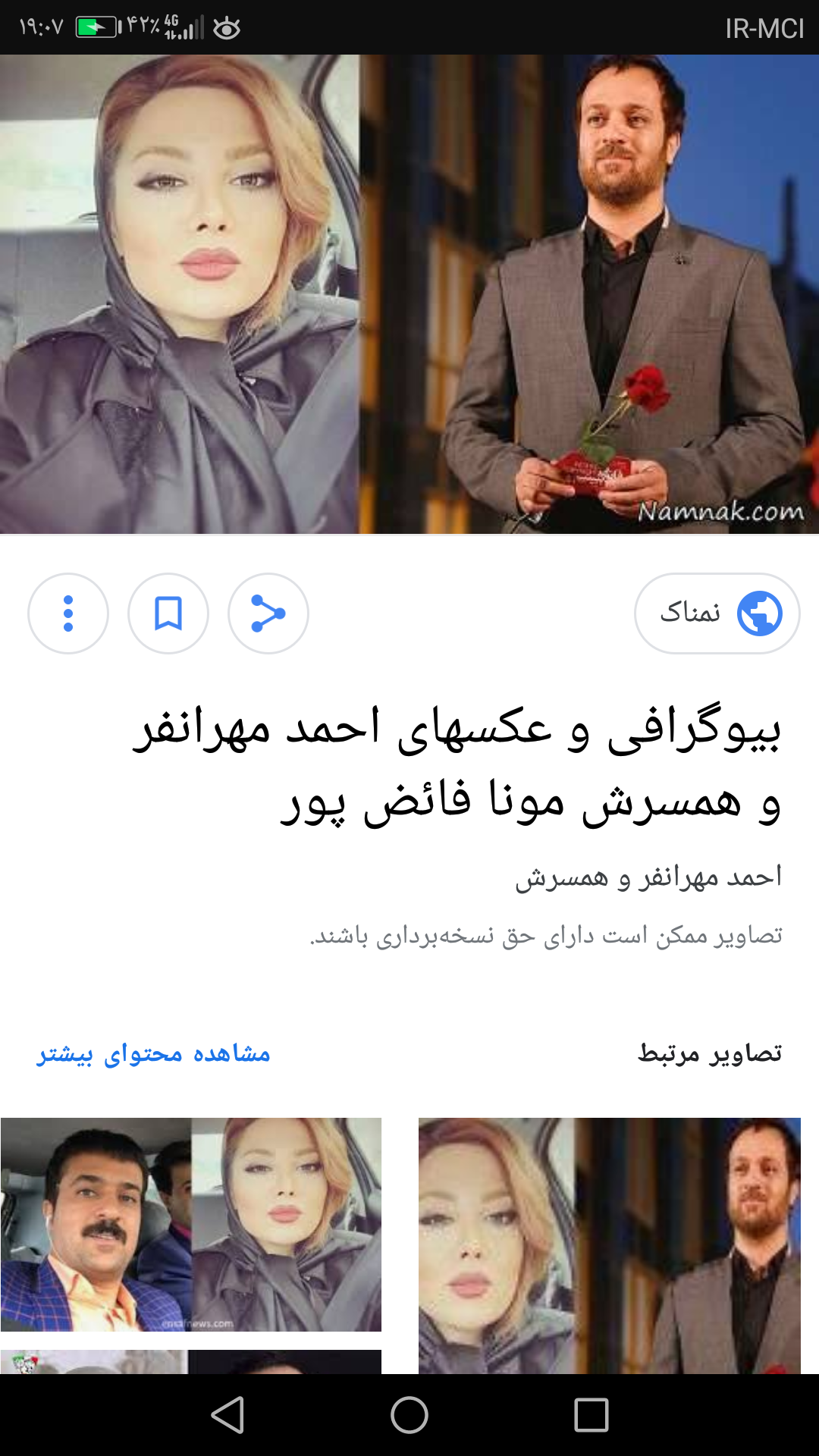Viewport: 819px width, 1456px height.
Task: Tap مشاهده محتوای بیشتر link
Action: point(154,1054)
